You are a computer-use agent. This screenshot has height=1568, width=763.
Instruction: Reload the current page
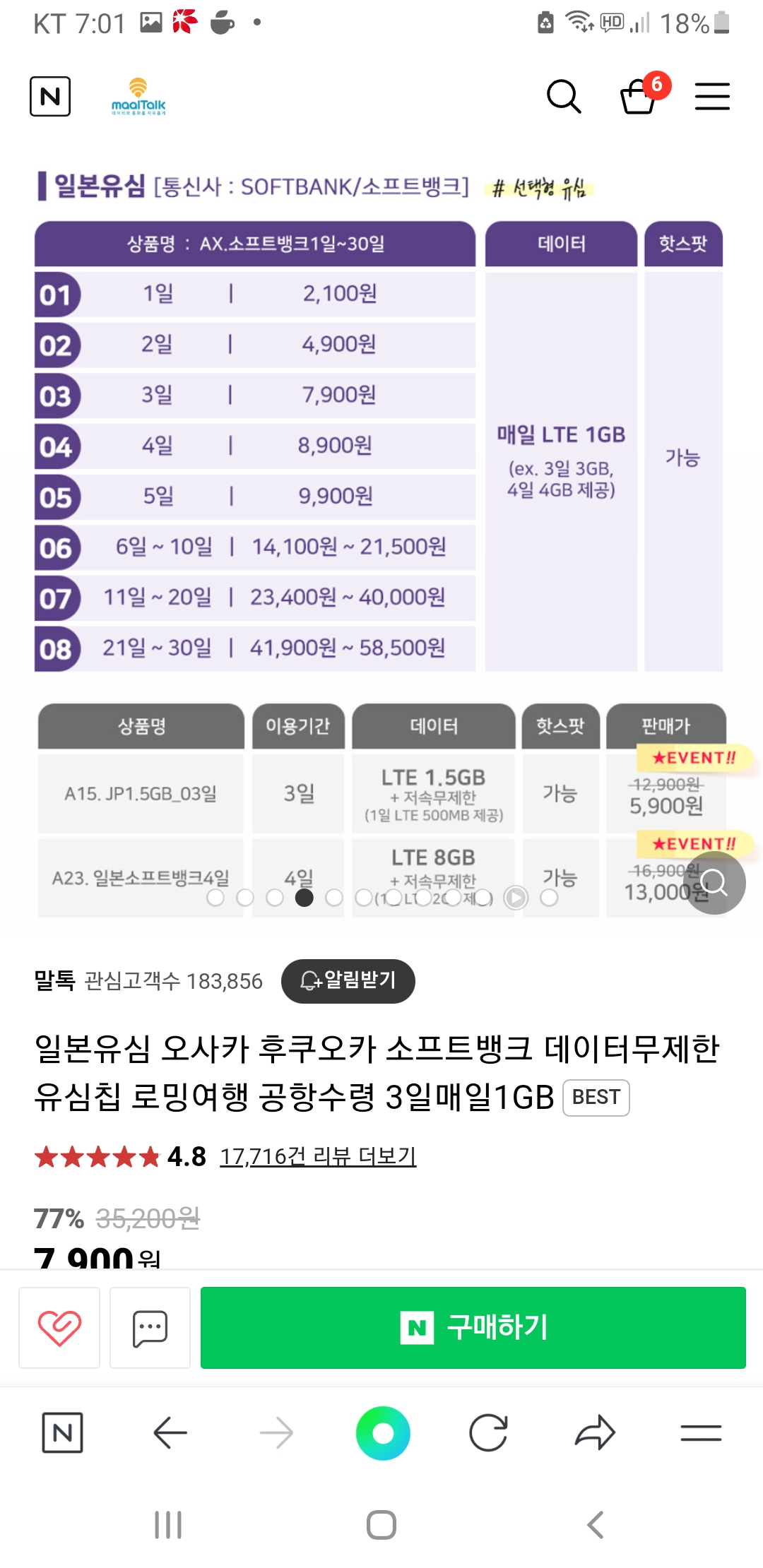click(488, 1433)
